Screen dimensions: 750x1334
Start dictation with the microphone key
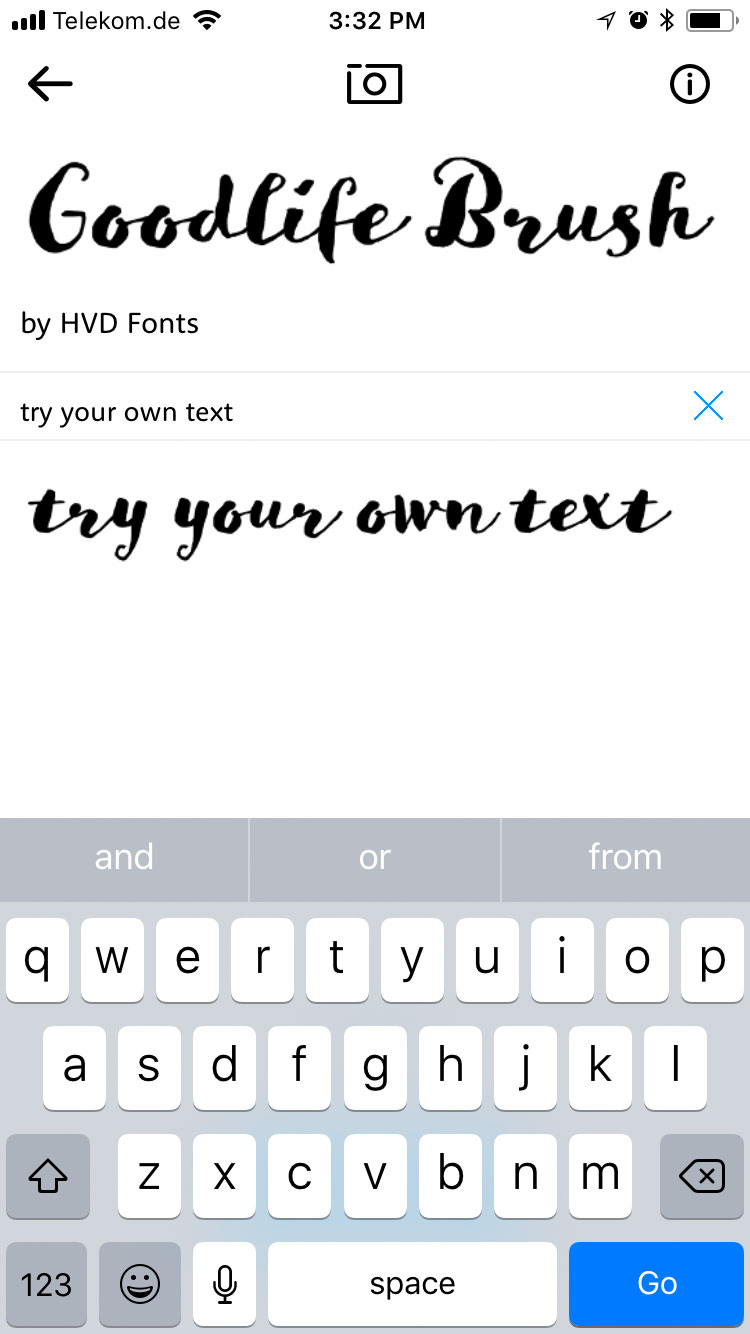tap(225, 1284)
